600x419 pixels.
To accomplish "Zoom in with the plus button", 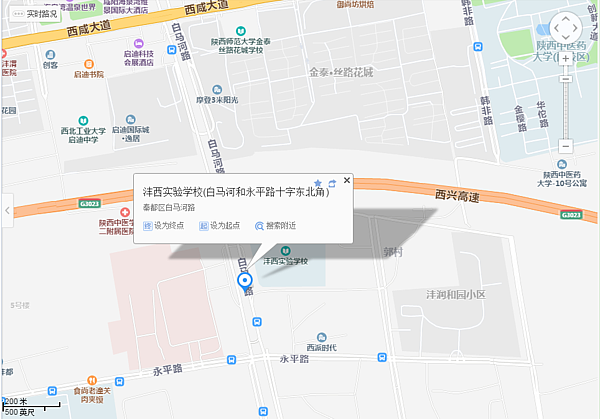I will [x=566, y=58].
